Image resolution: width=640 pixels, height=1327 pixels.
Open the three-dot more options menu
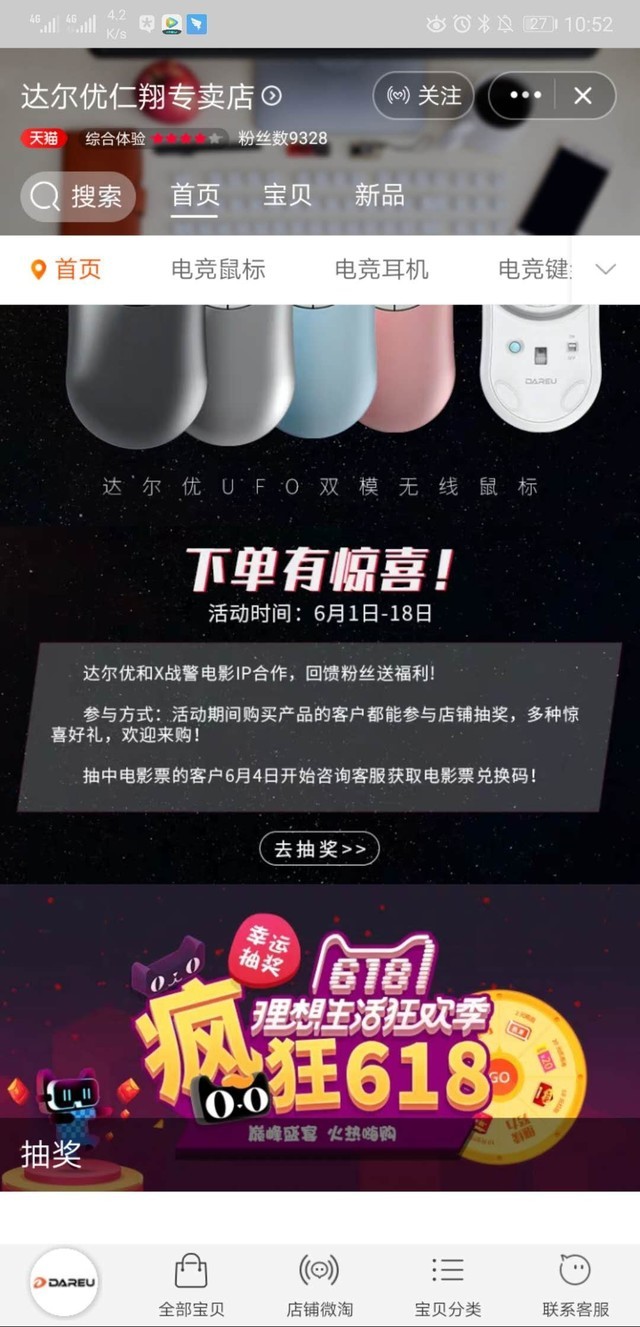pyautogui.click(x=525, y=97)
